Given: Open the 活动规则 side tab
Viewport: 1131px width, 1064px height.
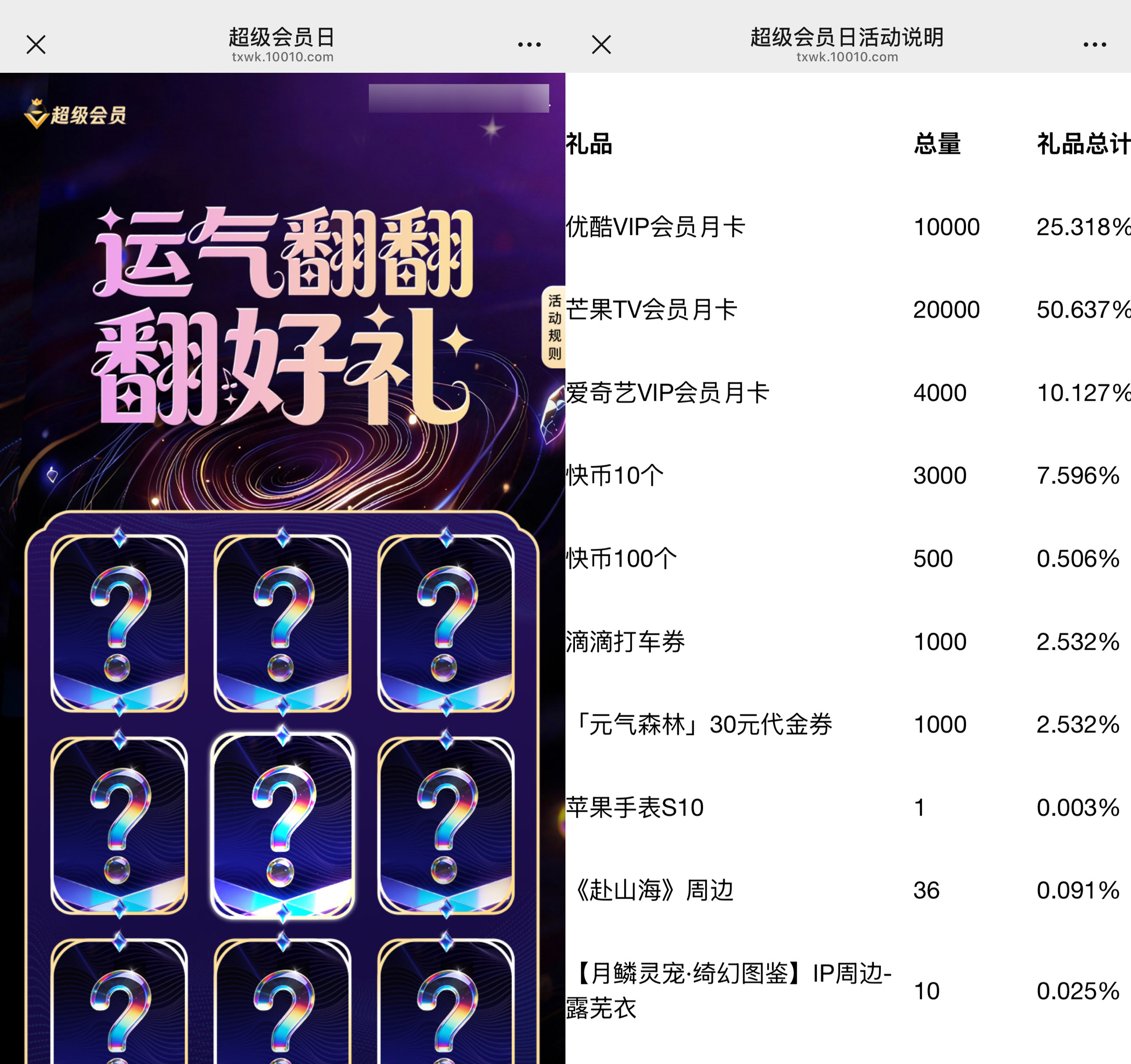Looking at the screenshot, I should (x=554, y=327).
